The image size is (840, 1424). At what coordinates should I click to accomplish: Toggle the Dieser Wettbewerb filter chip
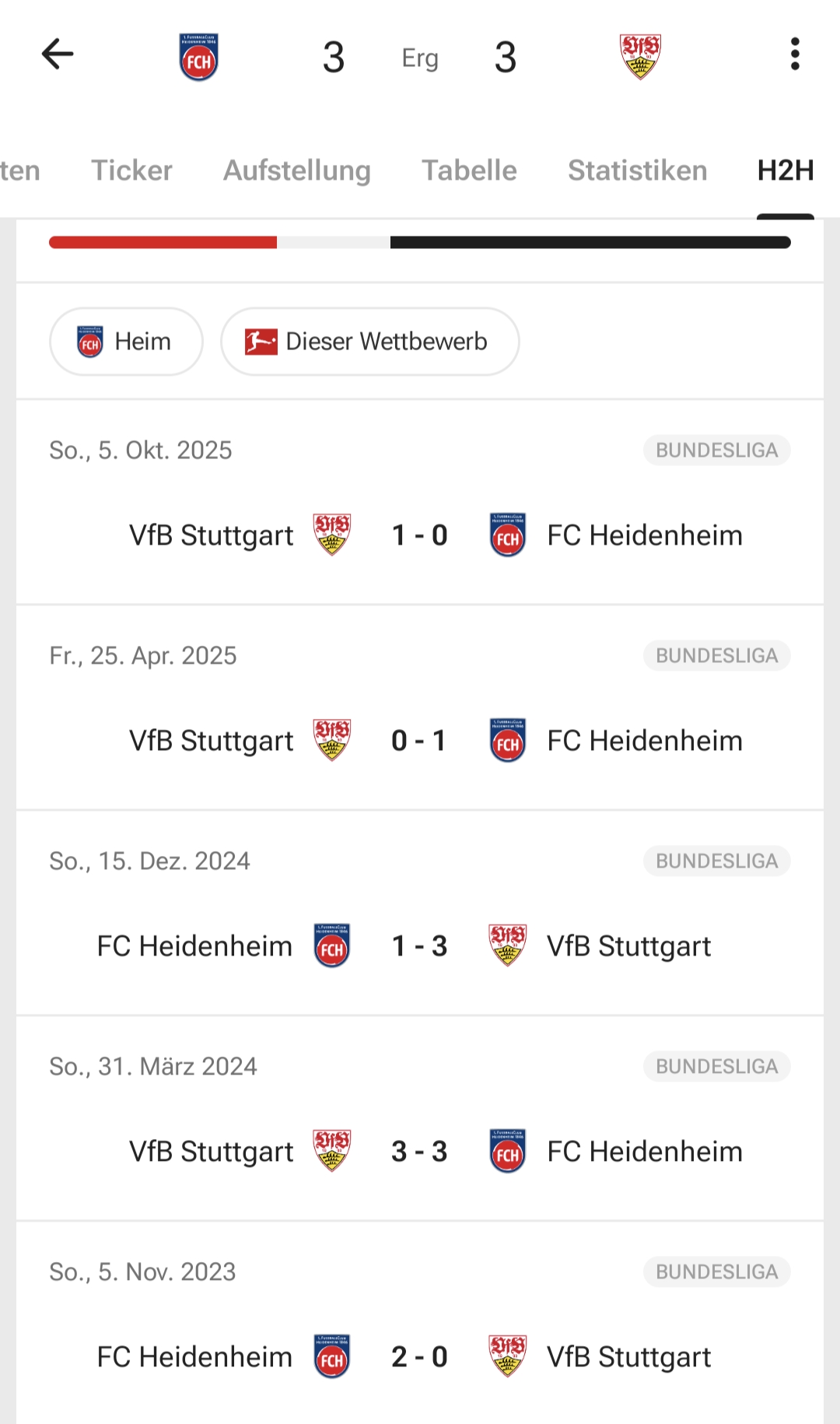click(x=369, y=342)
